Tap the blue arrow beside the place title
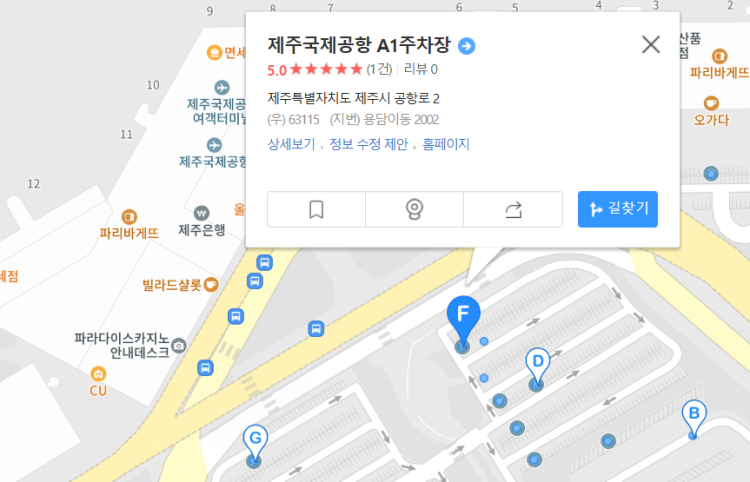 (x=467, y=46)
